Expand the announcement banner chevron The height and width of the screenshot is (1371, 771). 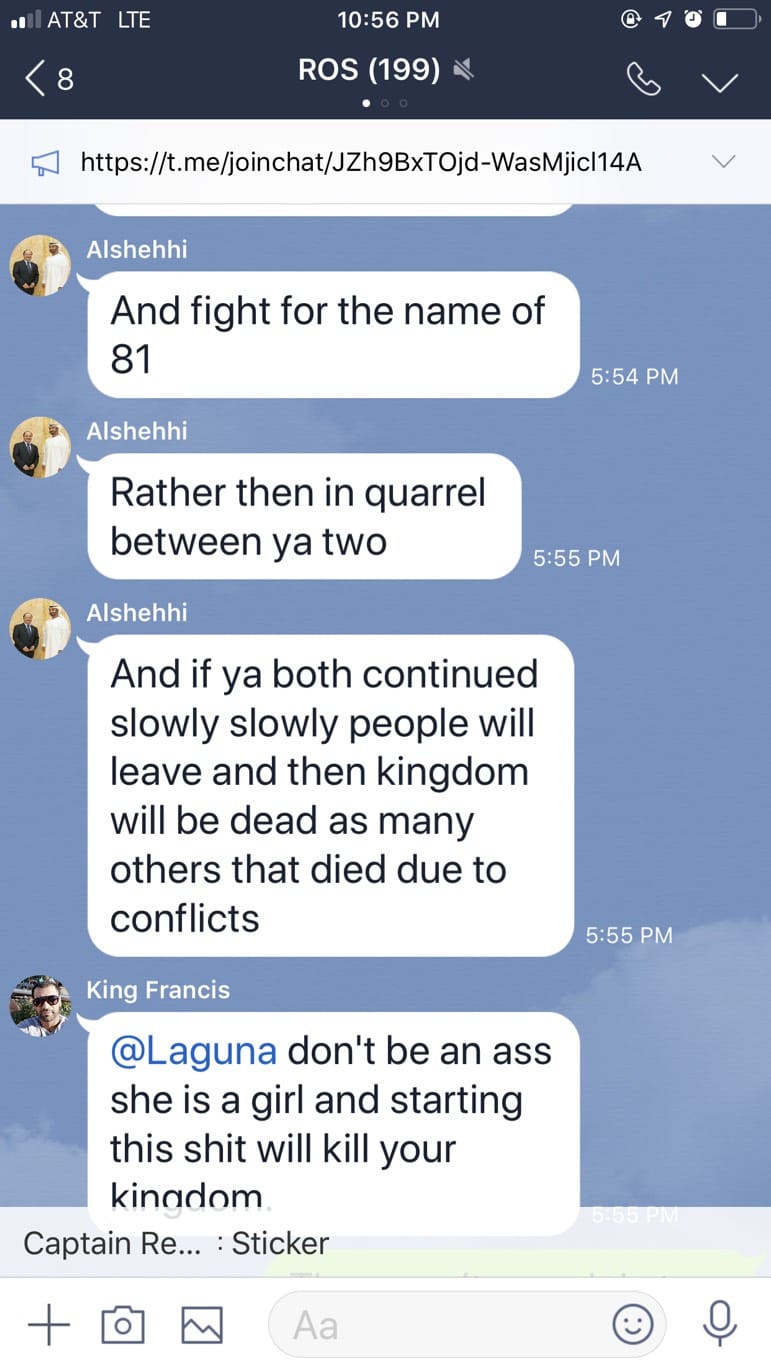pyautogui.click(x=722, y=161)
